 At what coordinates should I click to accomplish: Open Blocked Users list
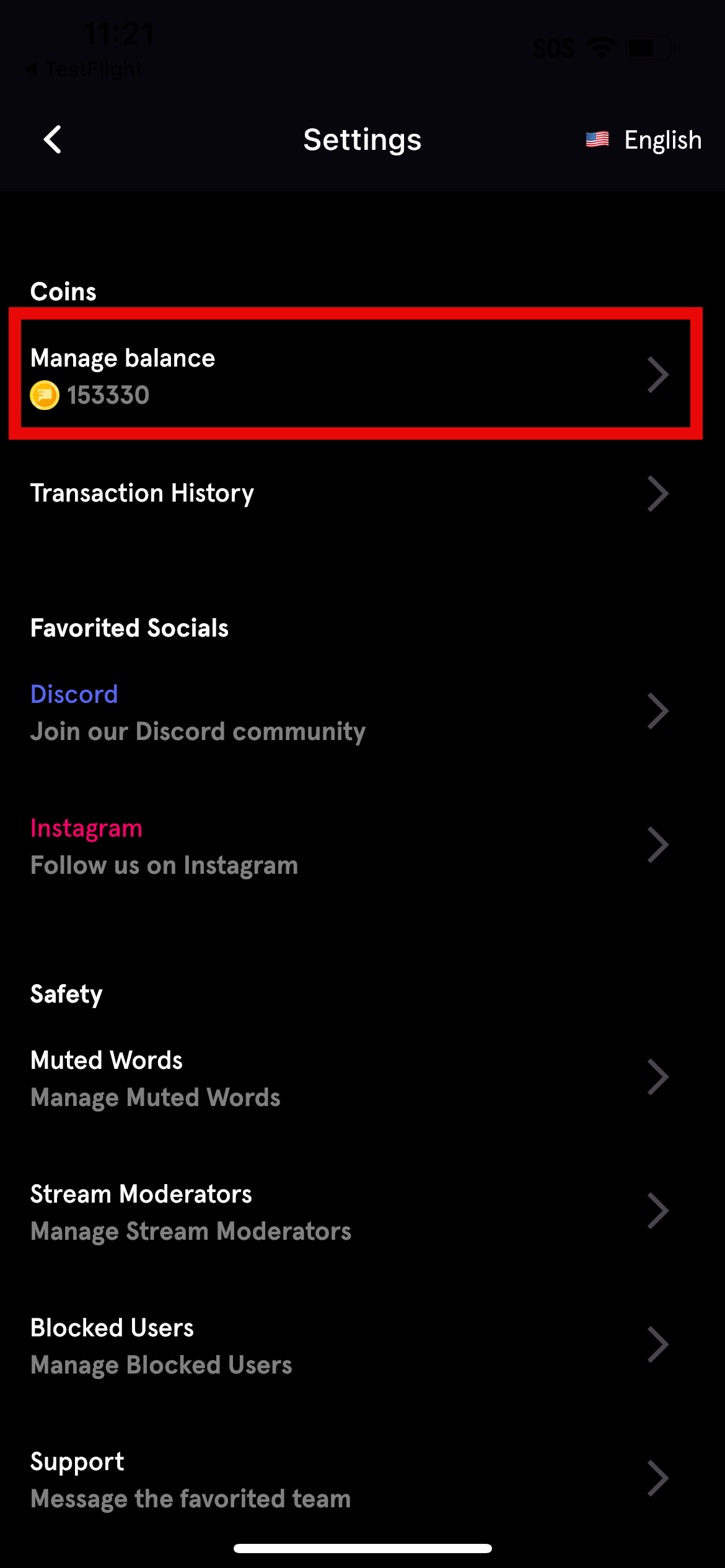356,1346
